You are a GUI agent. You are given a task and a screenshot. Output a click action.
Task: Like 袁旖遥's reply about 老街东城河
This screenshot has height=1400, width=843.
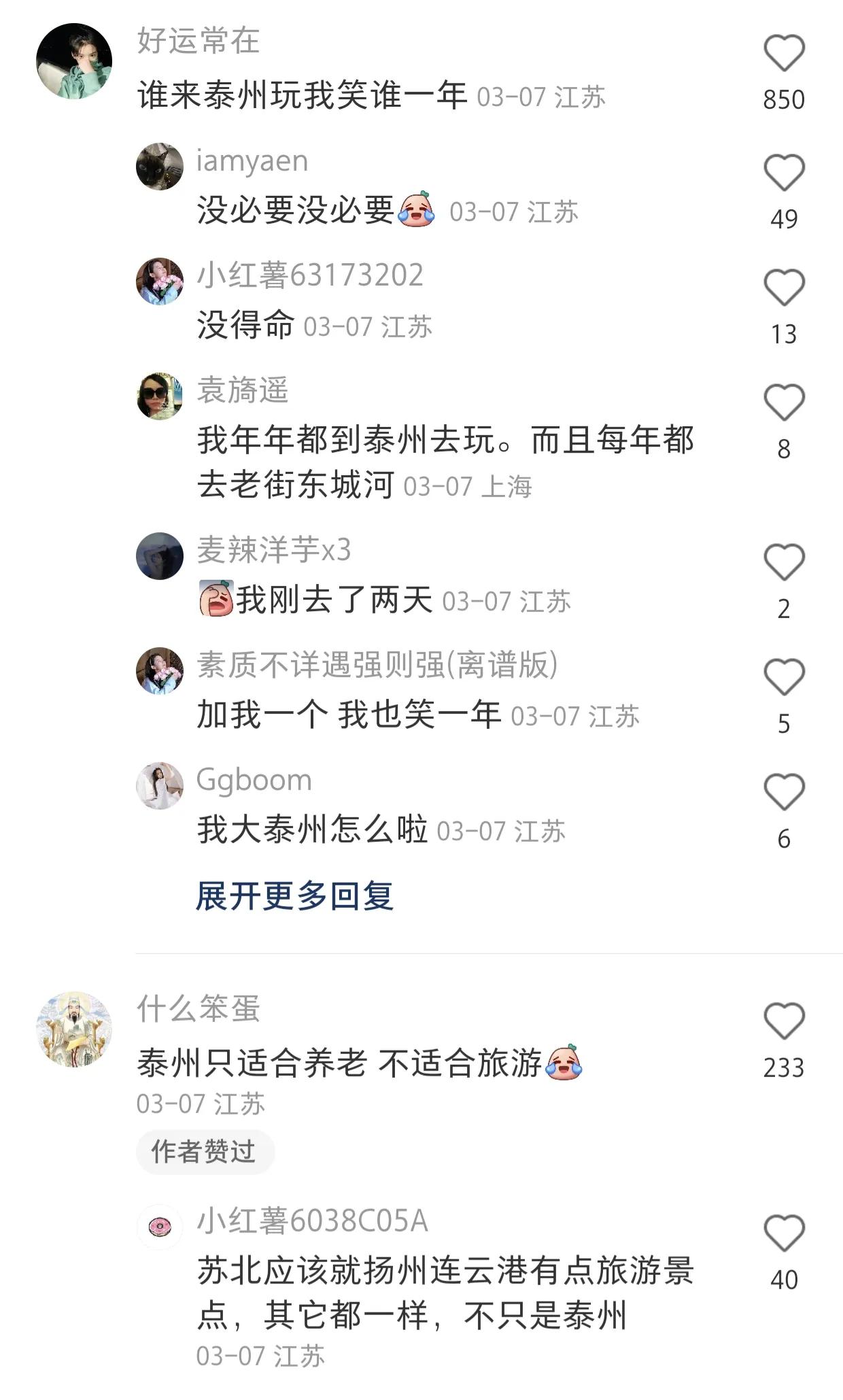pyautogui.click(x=784, y=403)
